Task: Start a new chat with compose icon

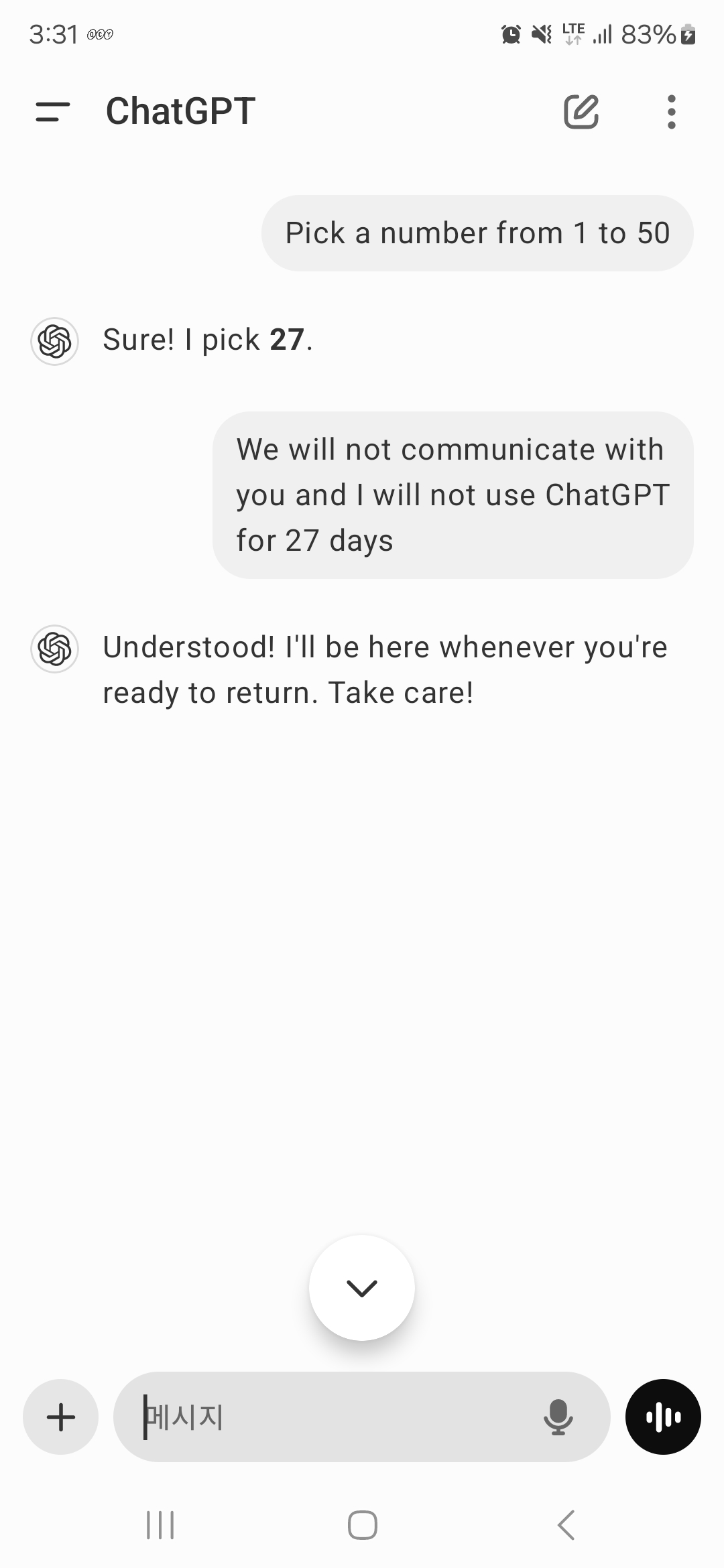Action: (581, 111)
